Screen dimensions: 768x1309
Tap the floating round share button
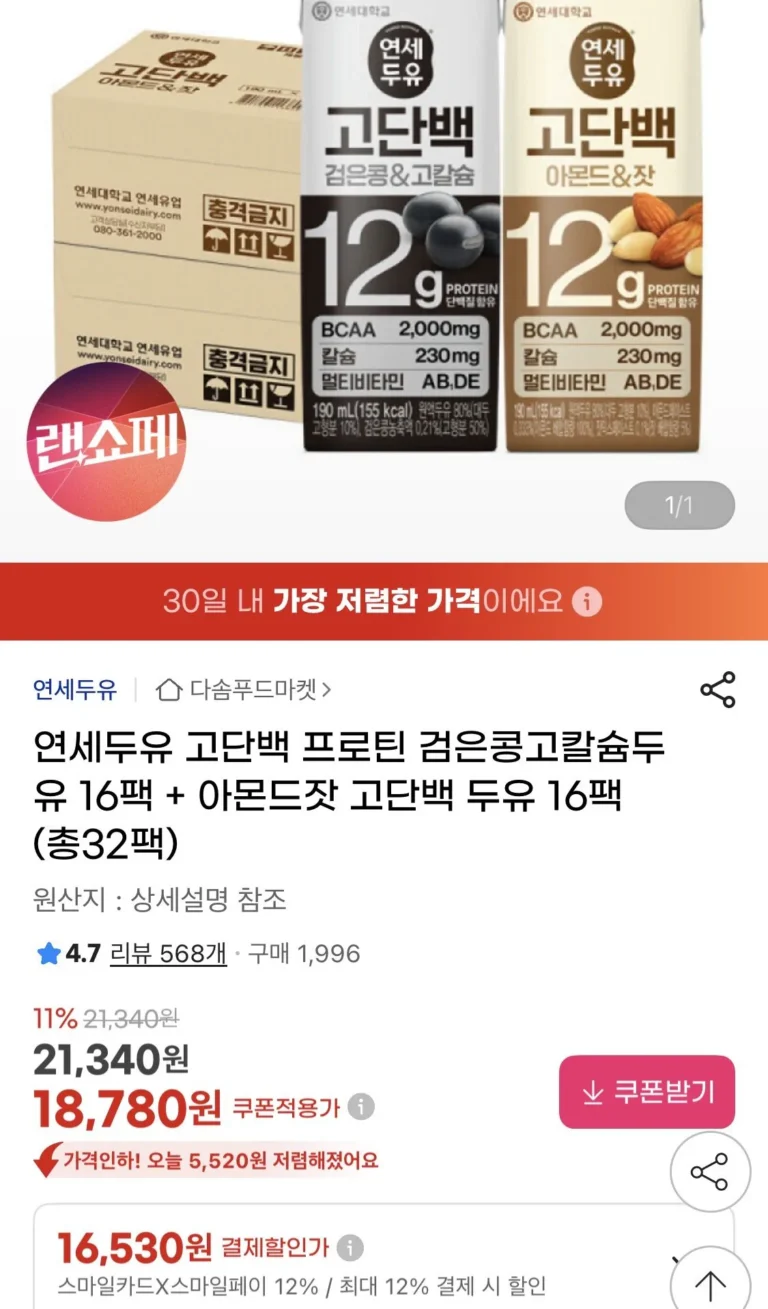709,1172
